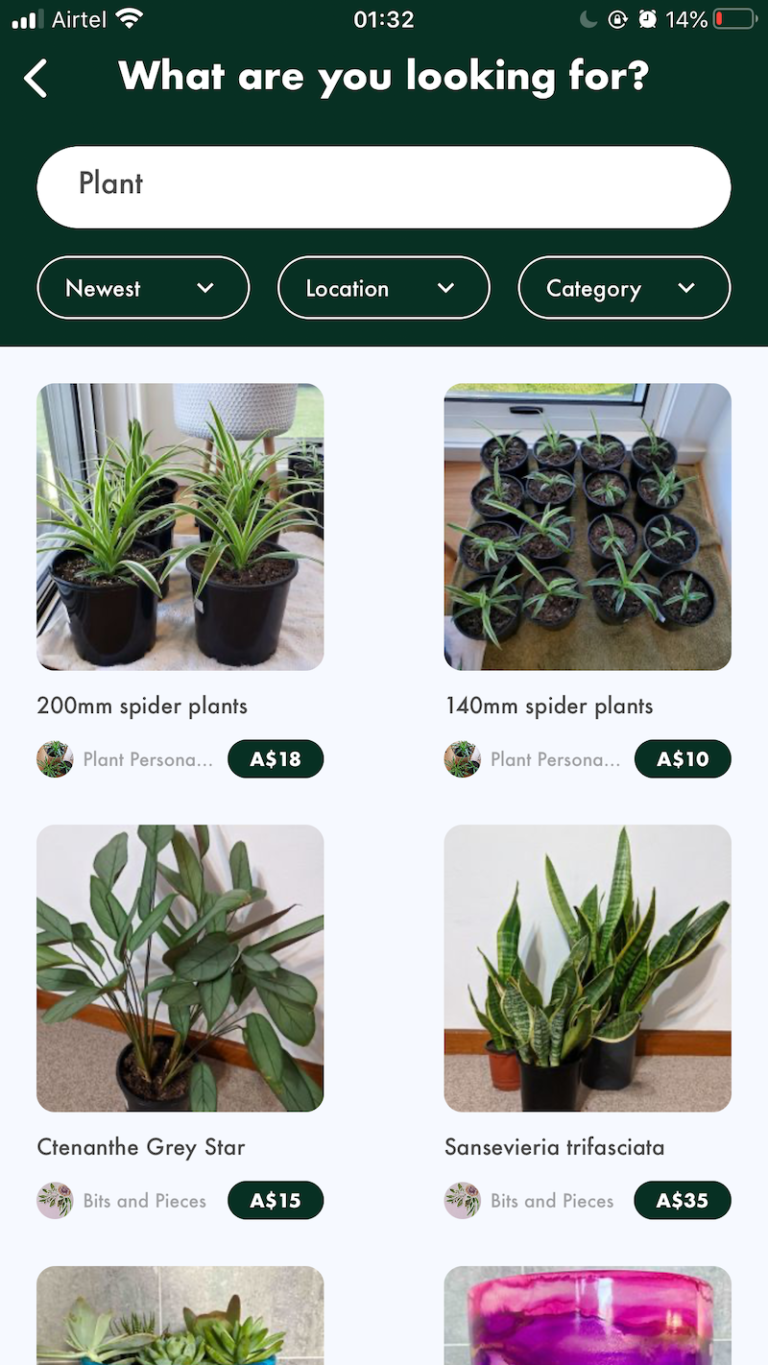Open the Category filter dropdown
Viewport: 768px width, 1365px height.
(624, 288)
